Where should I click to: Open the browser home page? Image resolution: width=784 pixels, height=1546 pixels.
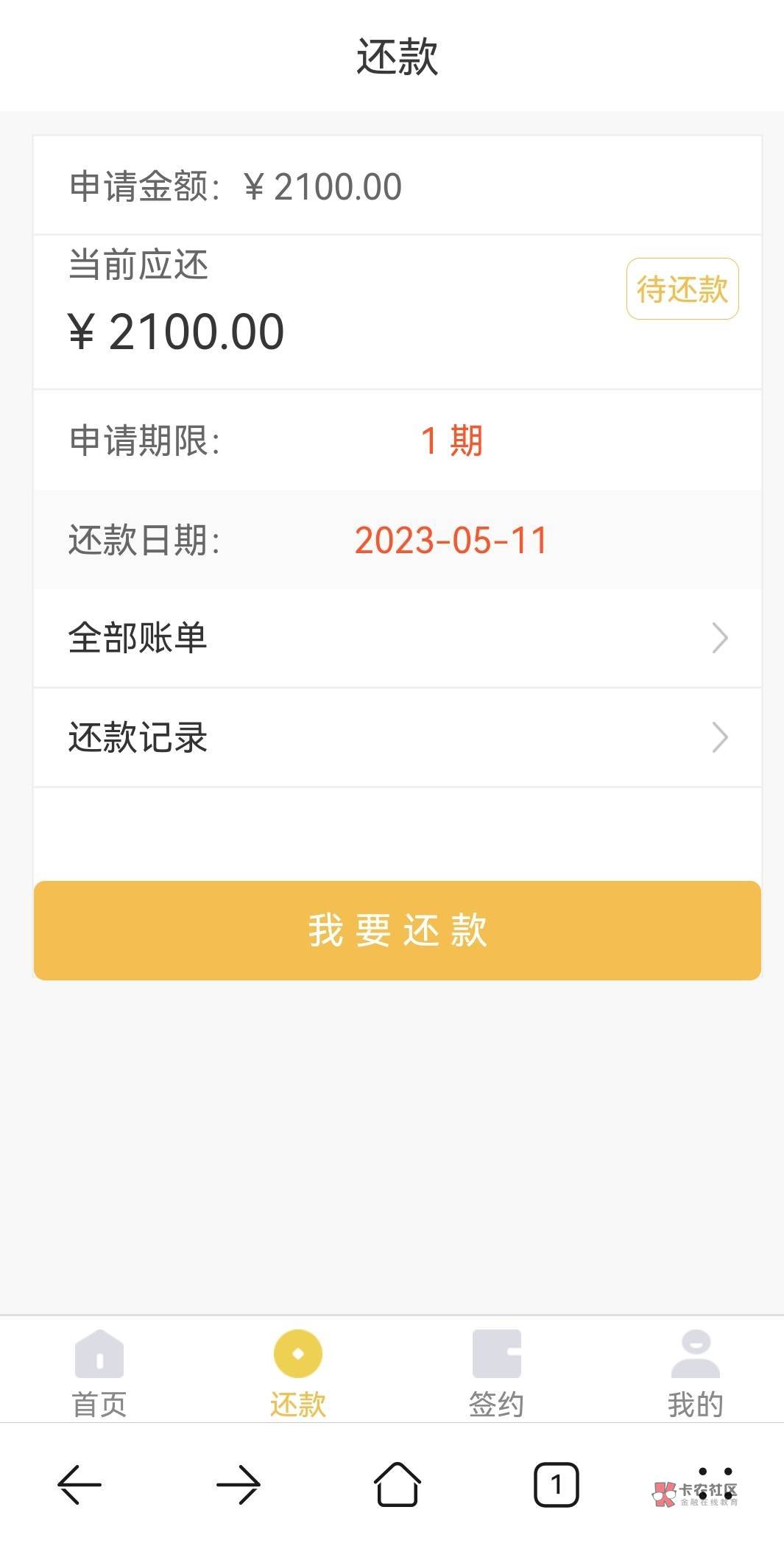click(398, 1484)
